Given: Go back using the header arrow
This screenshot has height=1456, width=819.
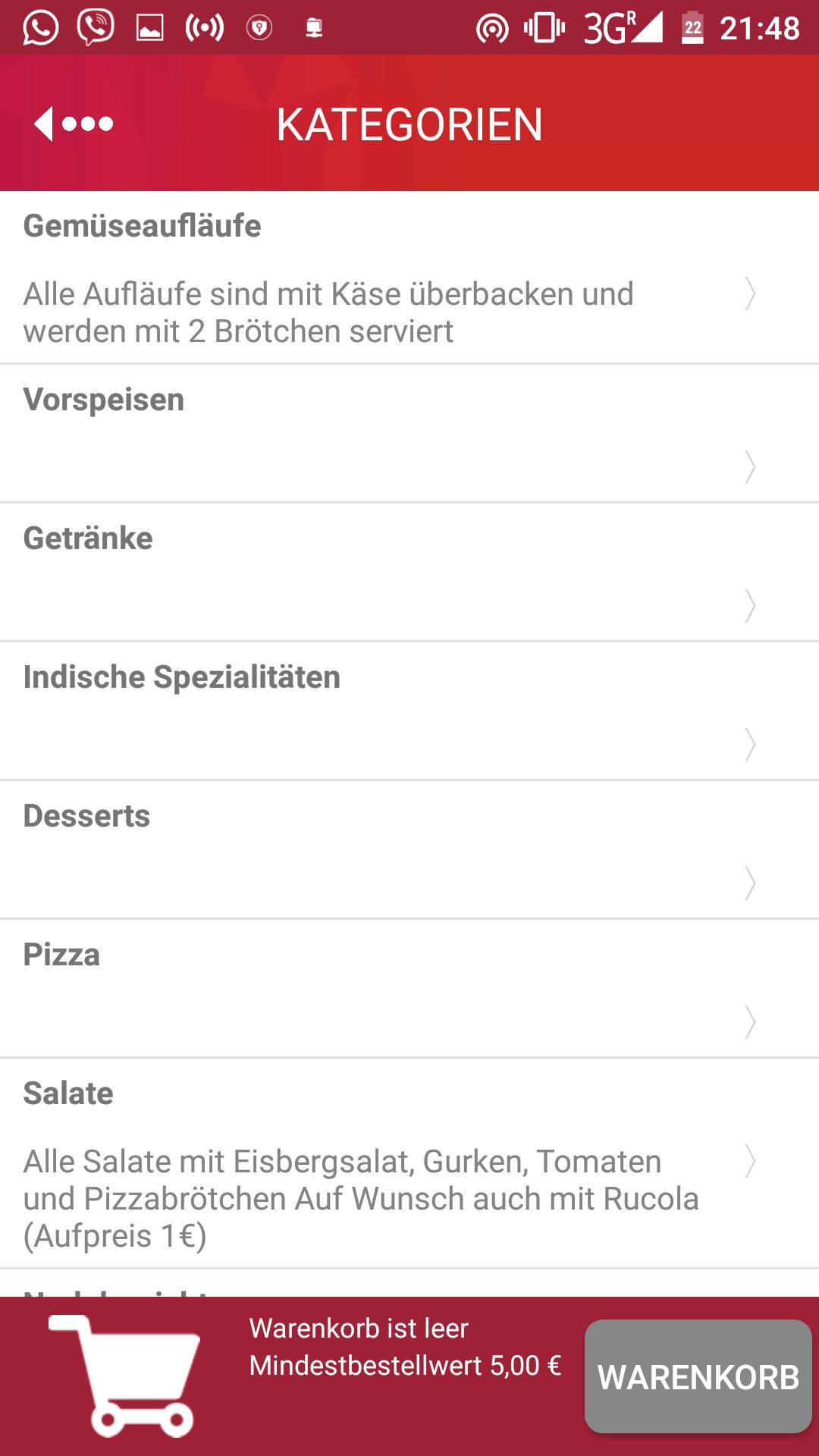Looking at the screenshot, I should coord(74,124).
